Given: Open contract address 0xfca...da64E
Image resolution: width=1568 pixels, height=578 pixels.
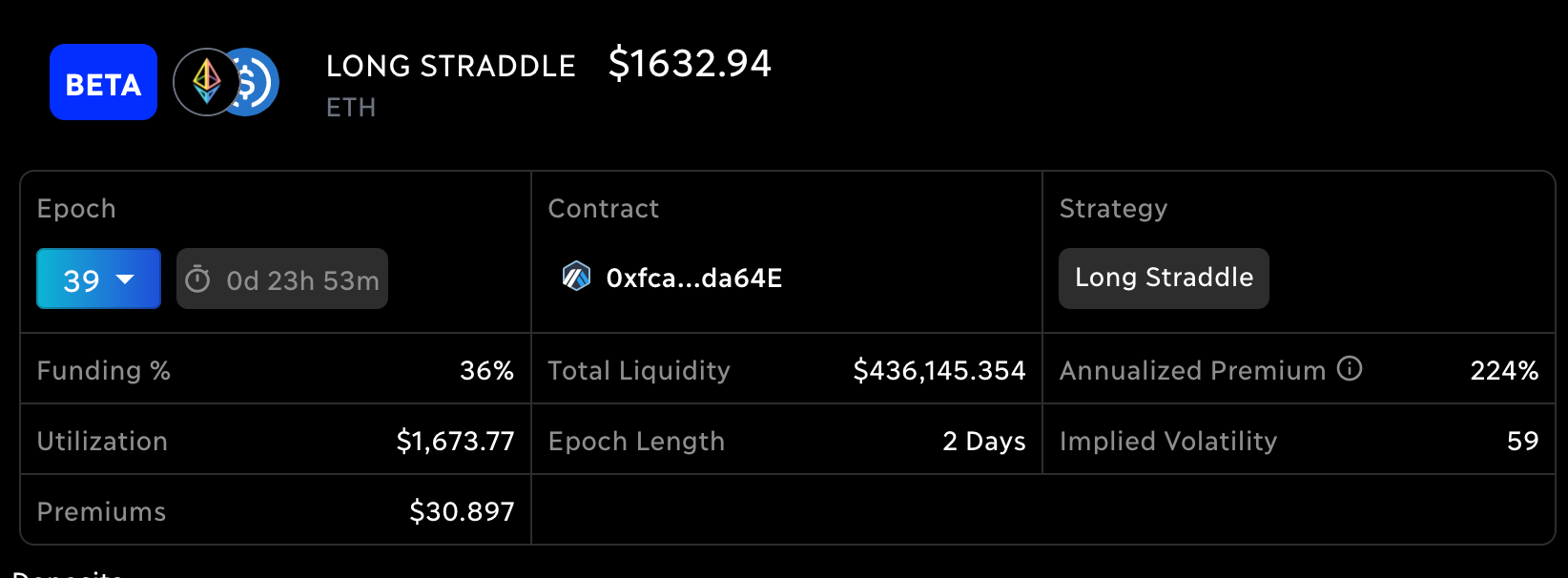Looking at the screenshot, I should (x=693, y=278).
